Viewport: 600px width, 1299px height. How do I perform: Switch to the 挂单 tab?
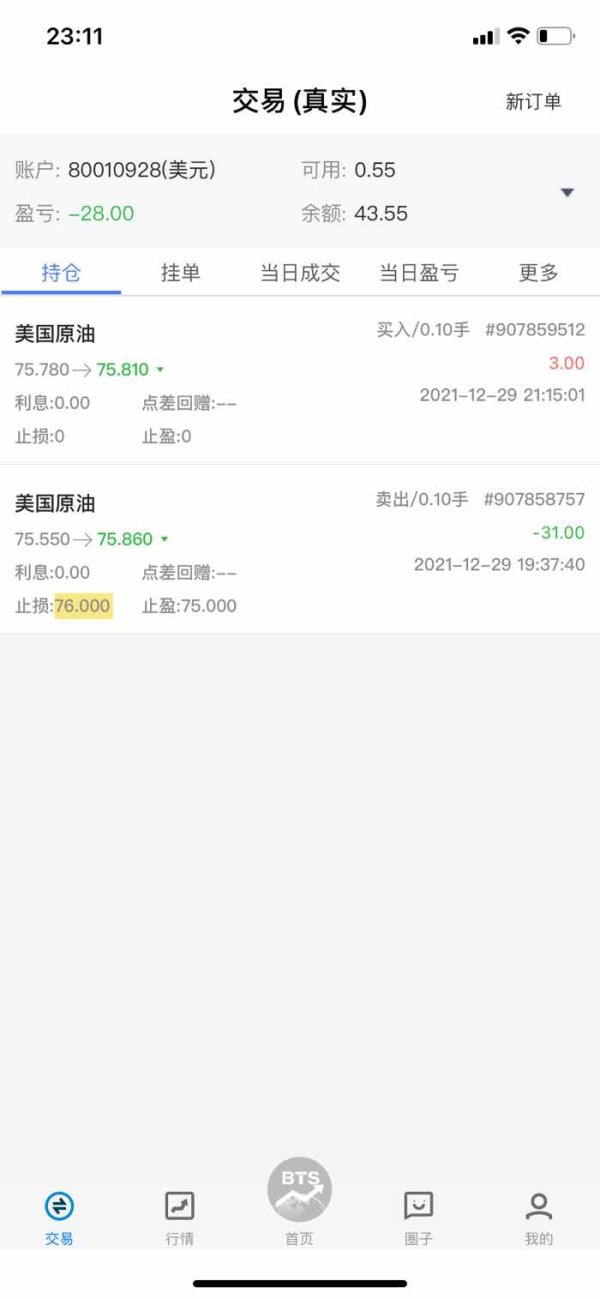[180, 273]
